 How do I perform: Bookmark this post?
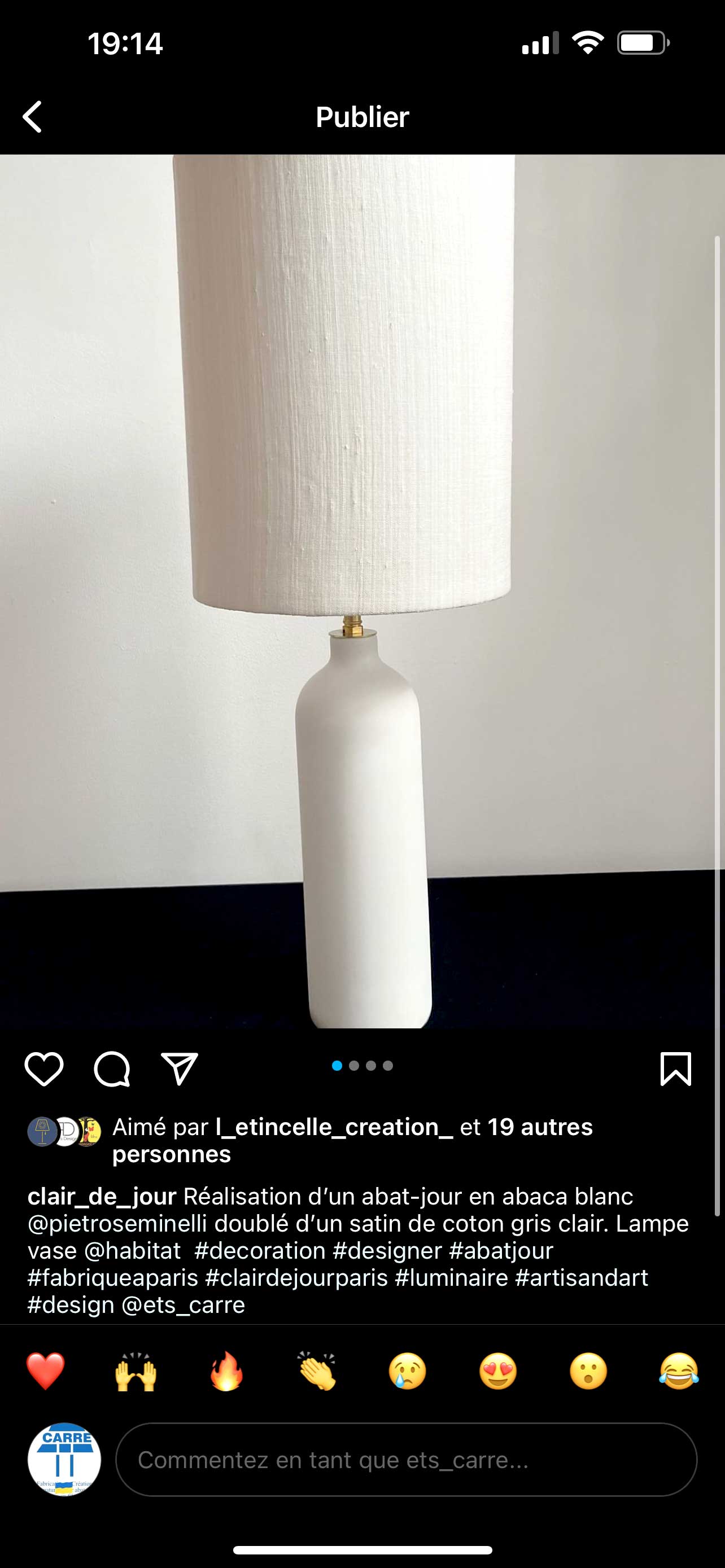[x=676, y=1069]
